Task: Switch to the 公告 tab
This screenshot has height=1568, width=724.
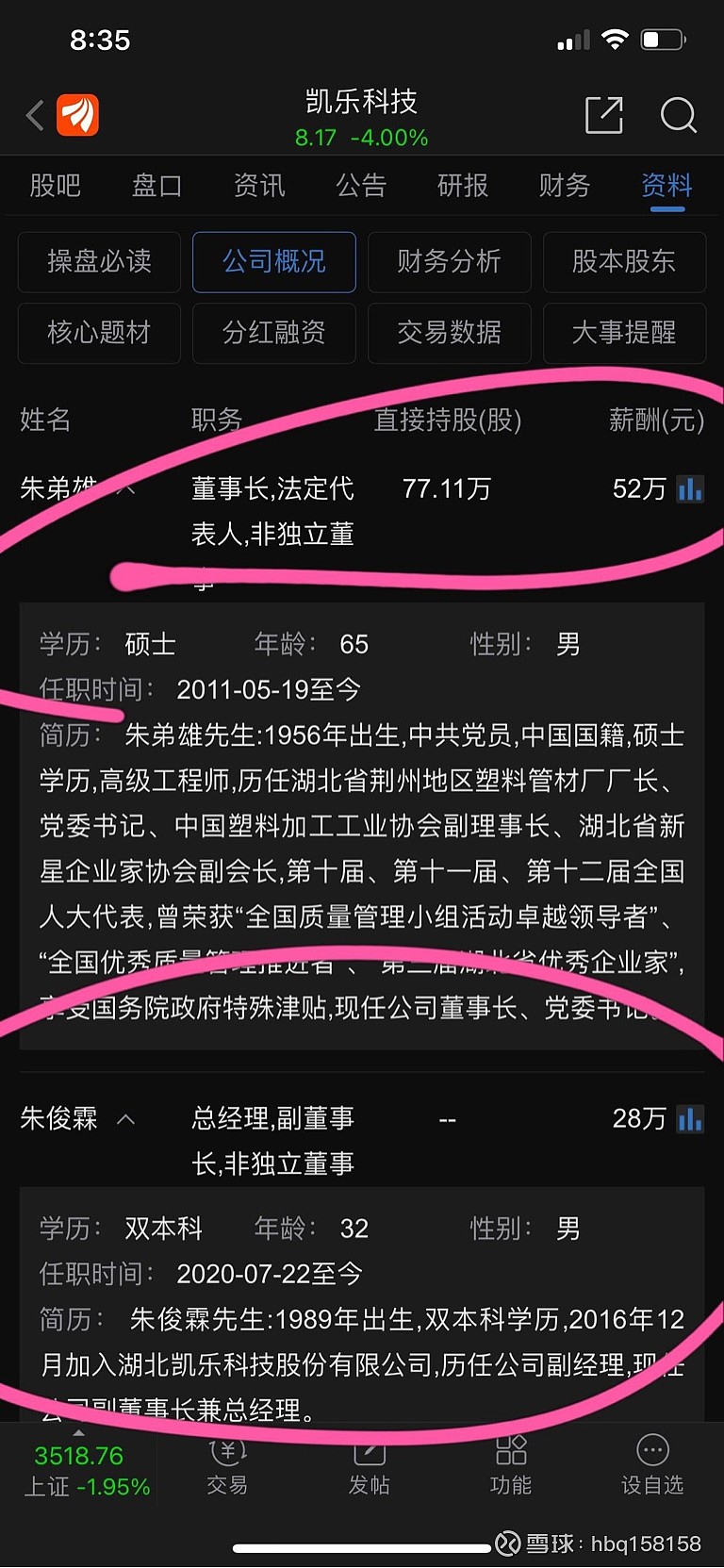Action: coord(360,186)
